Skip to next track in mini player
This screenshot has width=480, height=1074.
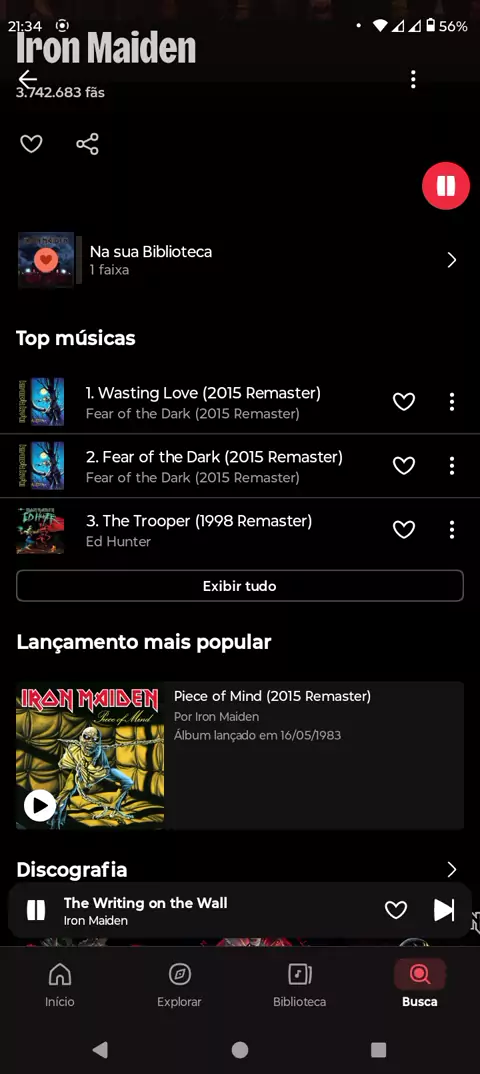pyautogui.click(x=444, y=910)
